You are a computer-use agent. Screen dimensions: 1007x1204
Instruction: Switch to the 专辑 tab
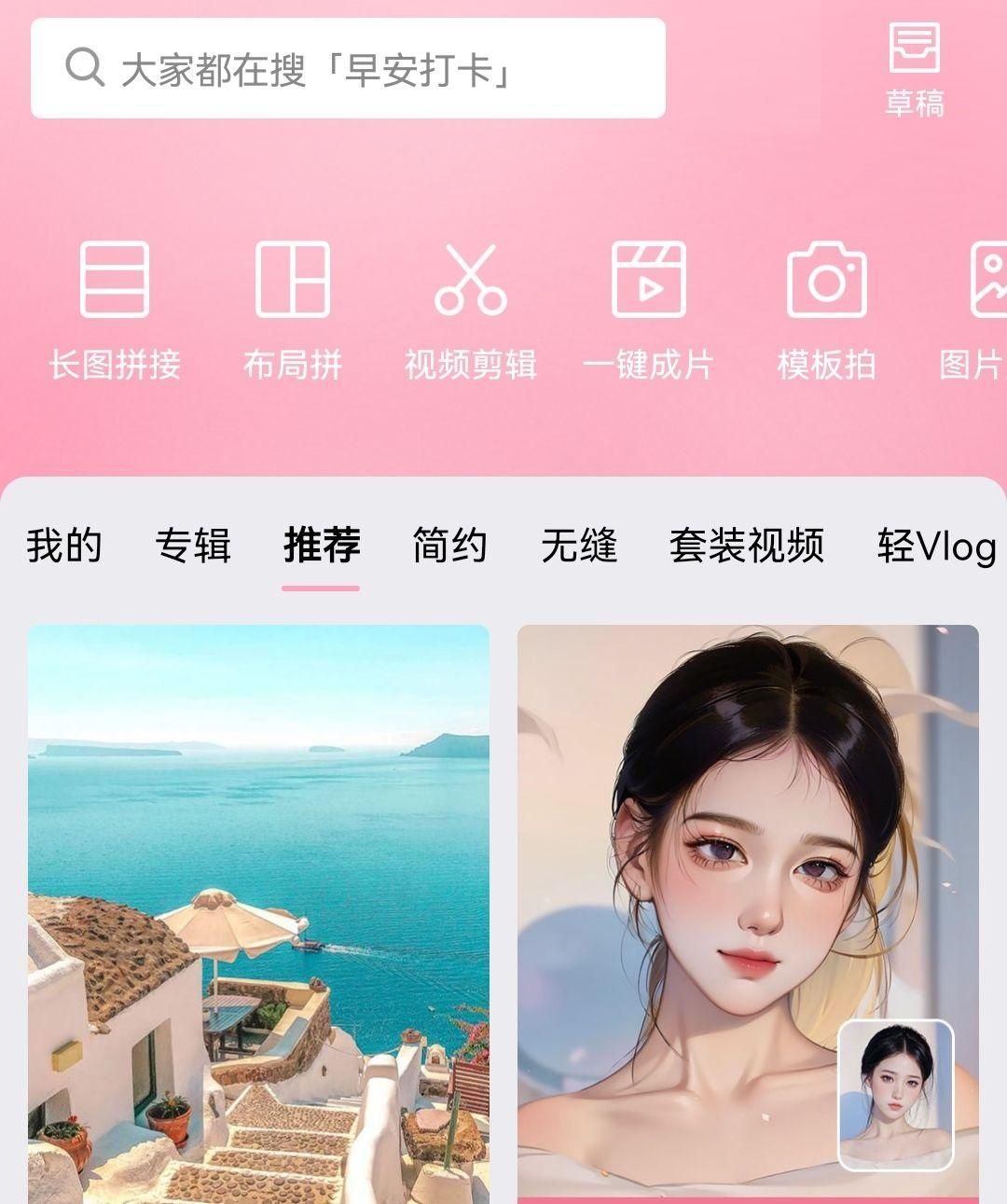pyautogui.click(x=193, y=546)
